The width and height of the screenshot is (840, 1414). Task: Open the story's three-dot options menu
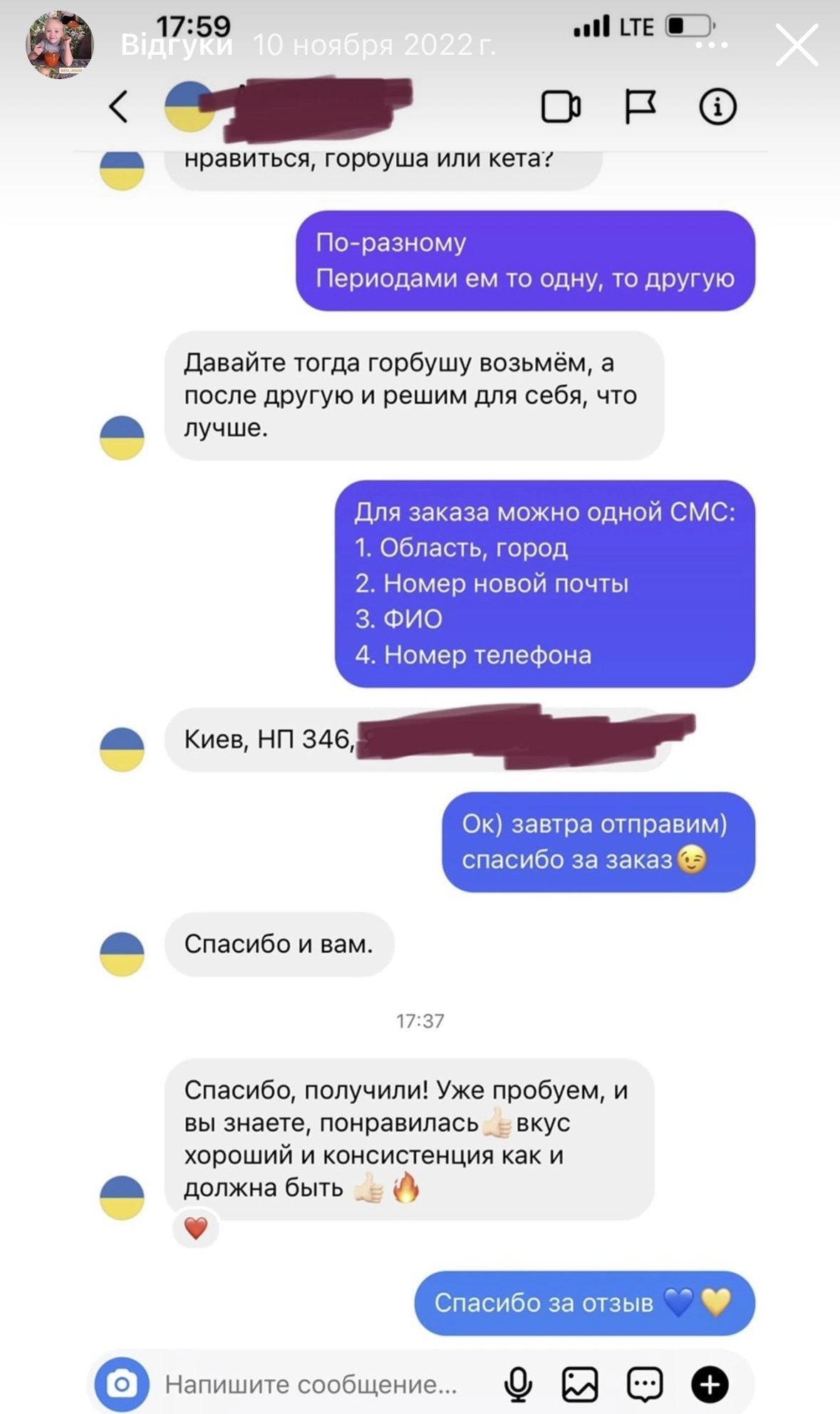(711, 46)
